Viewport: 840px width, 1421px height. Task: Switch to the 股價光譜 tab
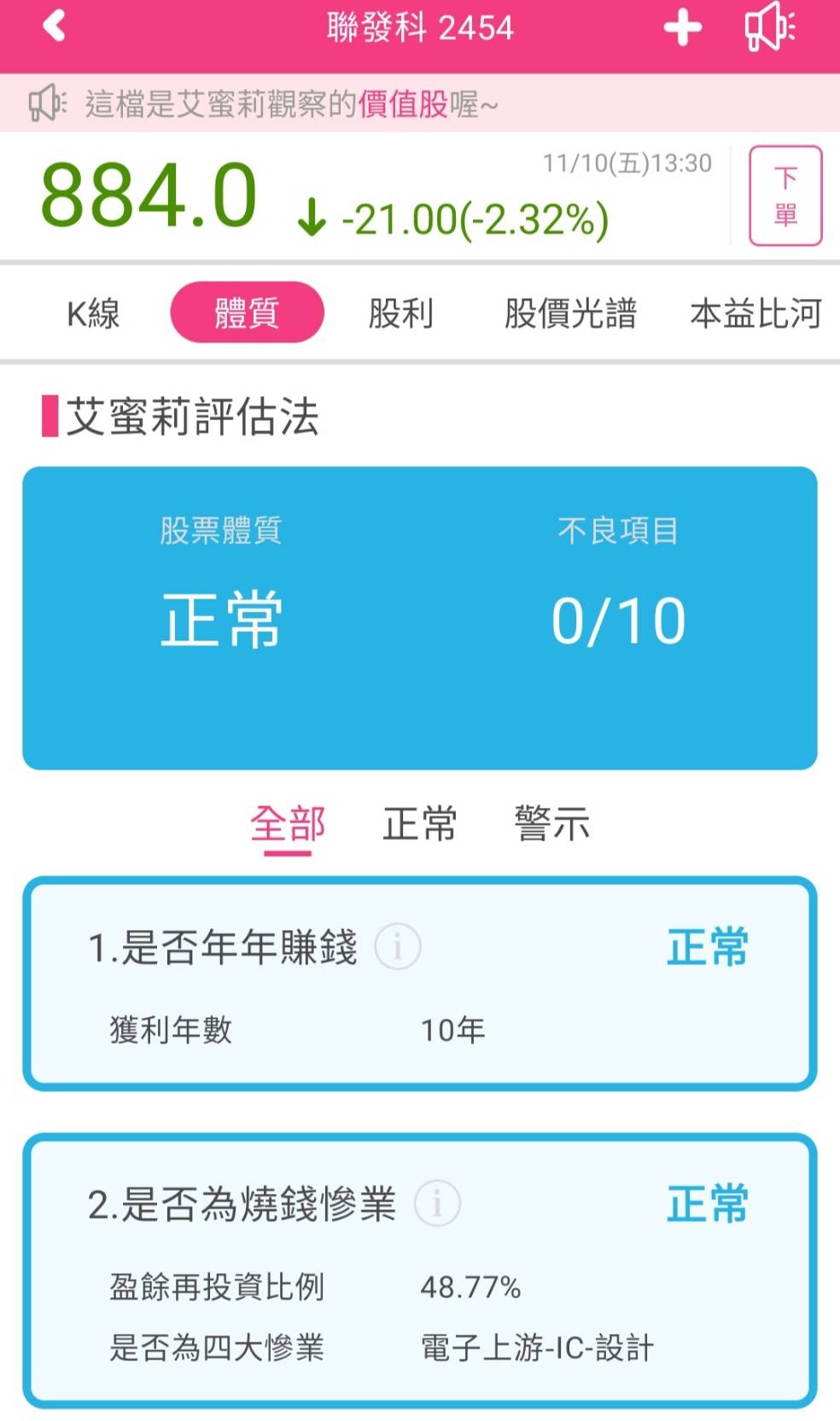570,313
